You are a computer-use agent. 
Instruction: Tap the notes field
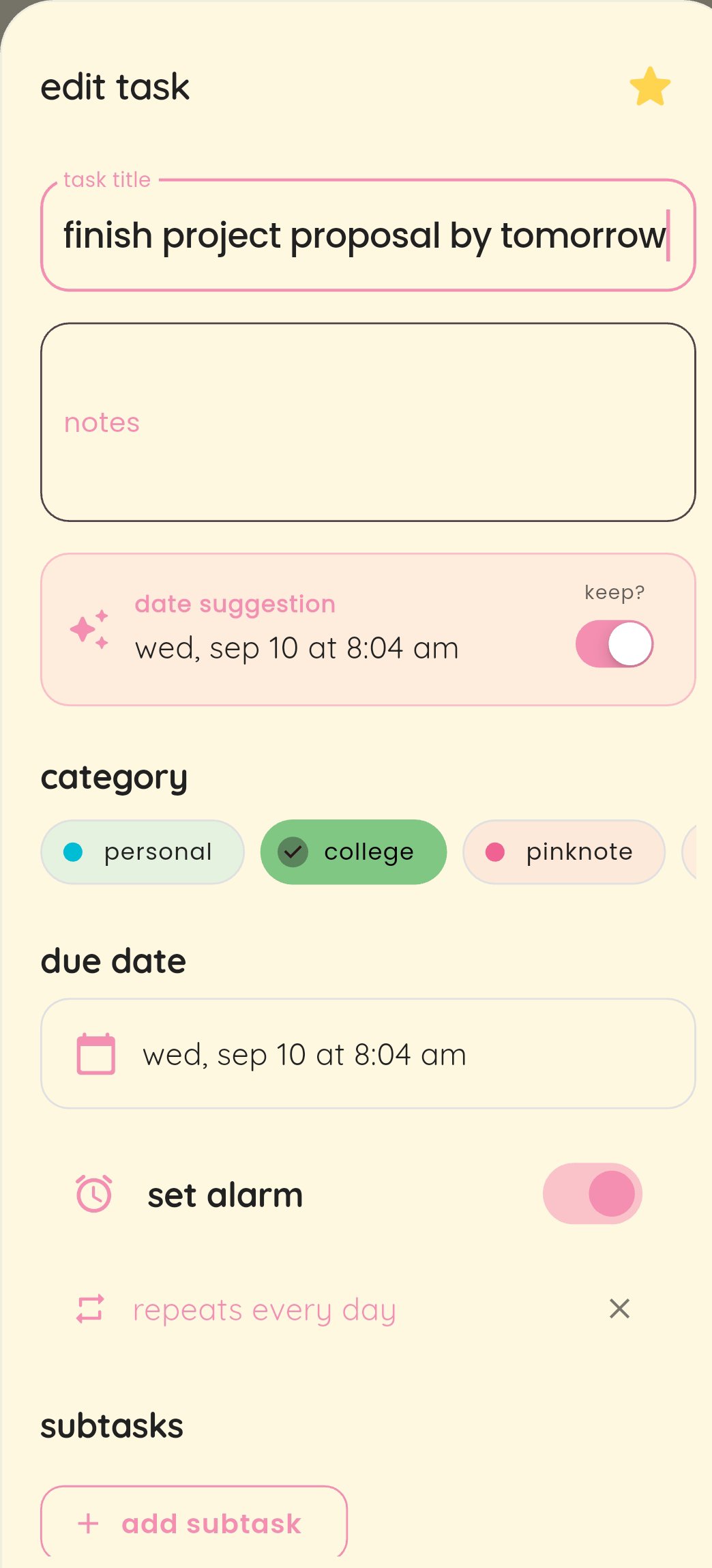(x=368, y=422)
